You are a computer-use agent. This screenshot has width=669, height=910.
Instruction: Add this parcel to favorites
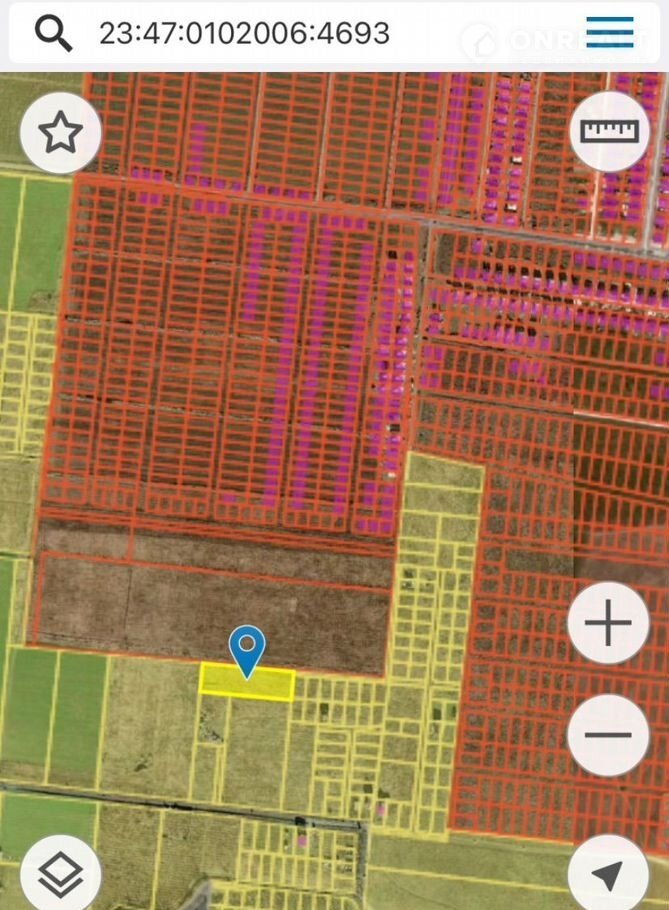60,132
